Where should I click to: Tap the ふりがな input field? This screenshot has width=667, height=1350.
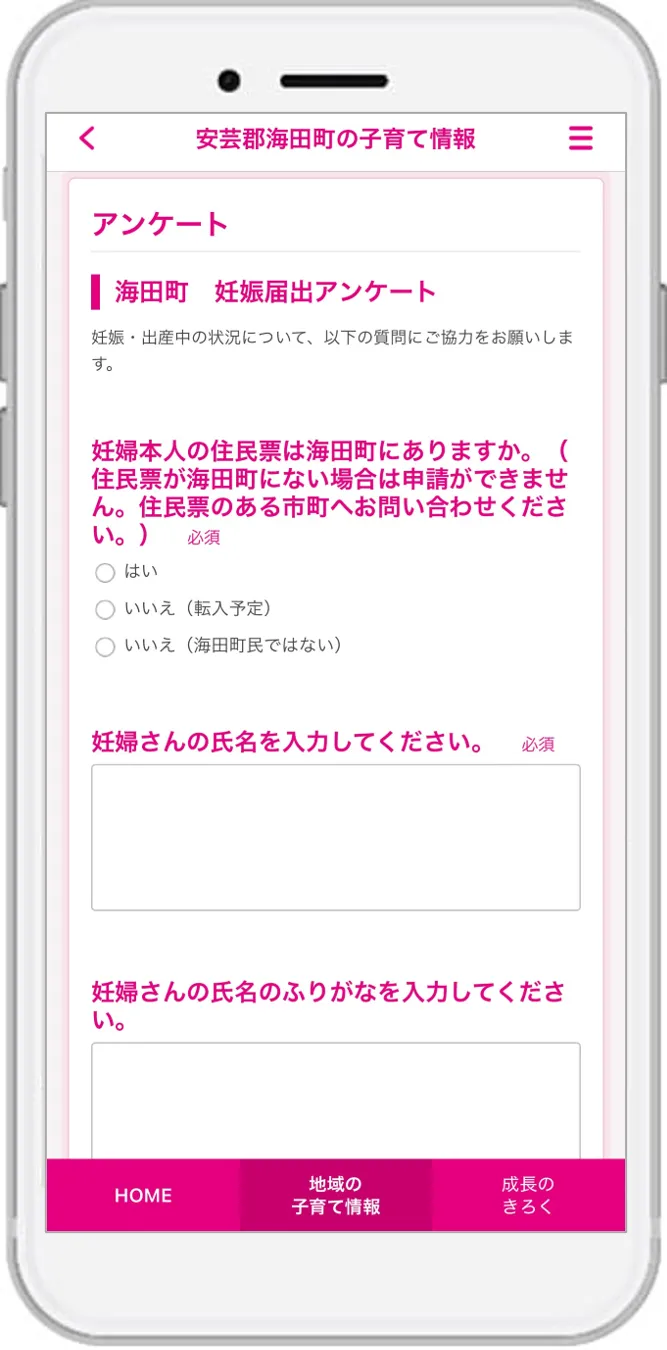point(336,1101)
